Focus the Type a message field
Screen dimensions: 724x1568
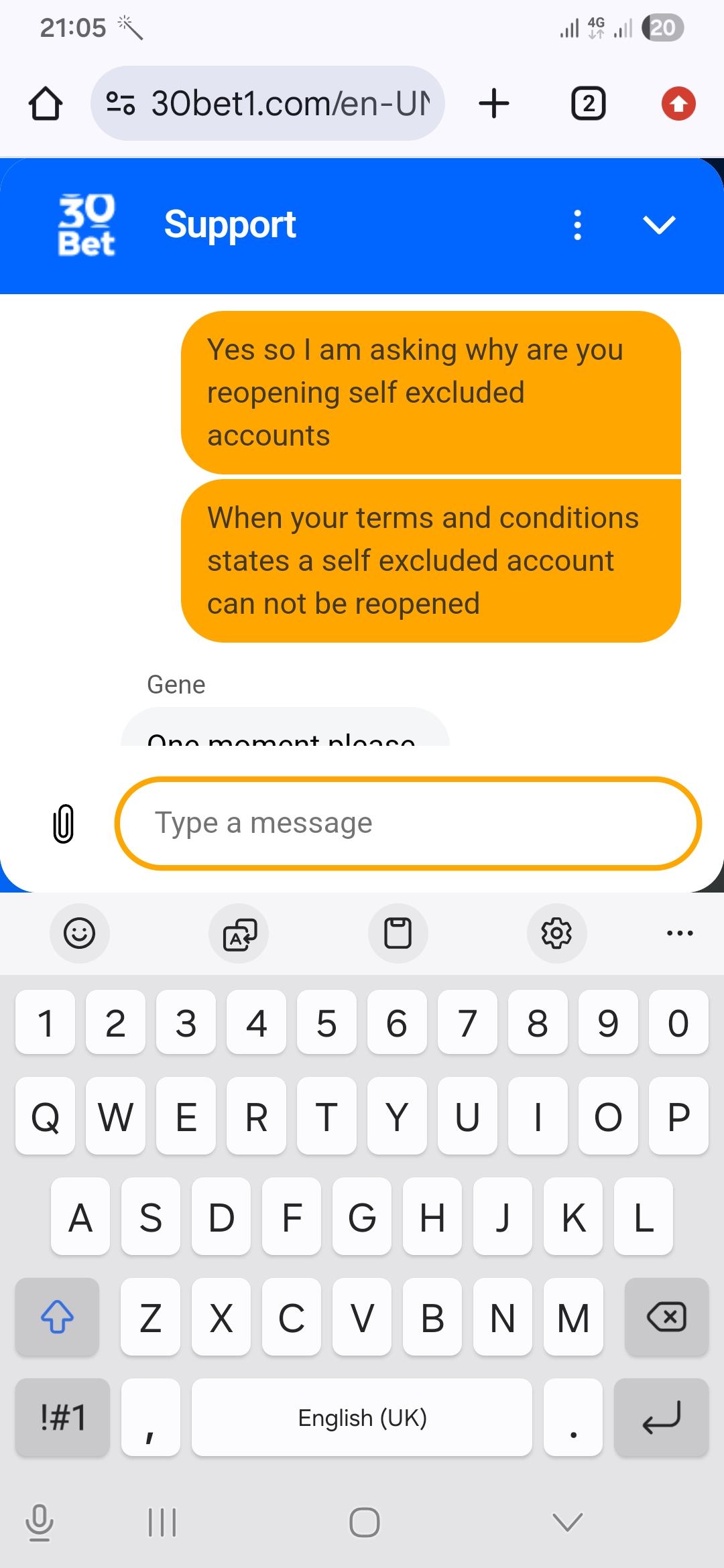coord(408,823)
